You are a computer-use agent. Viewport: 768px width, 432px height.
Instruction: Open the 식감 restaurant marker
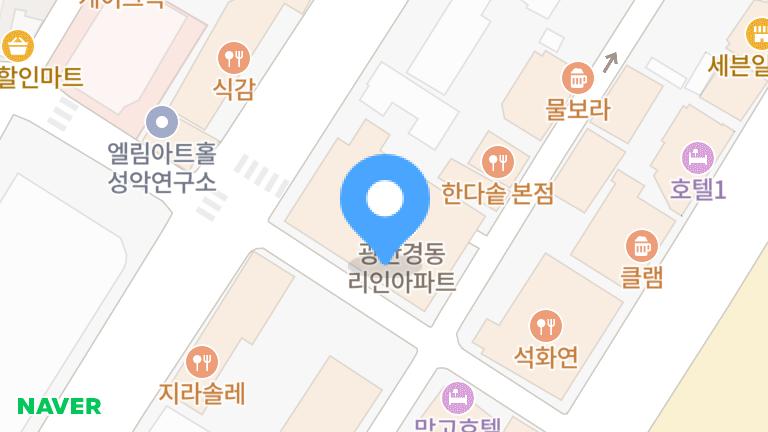pyautogui.click(x=234, y=57)
